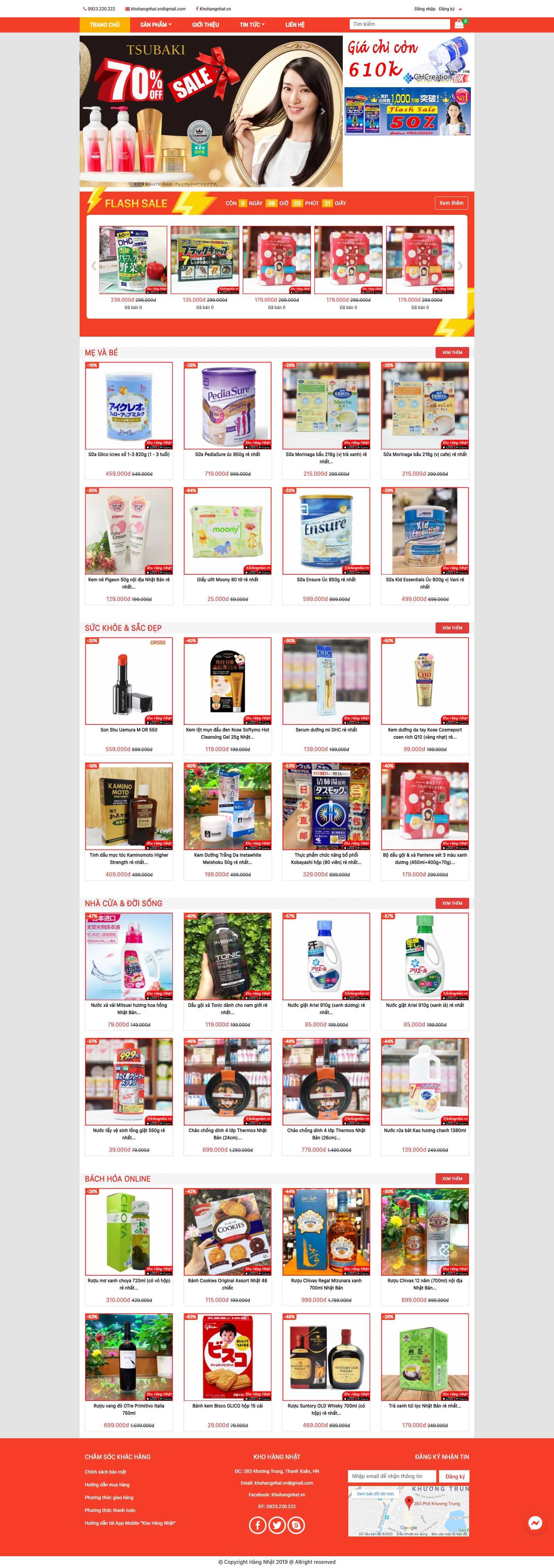Open Son Shu Uemura M OR 550 product
Screen dimensions: 554x1568
pos(128,681)
